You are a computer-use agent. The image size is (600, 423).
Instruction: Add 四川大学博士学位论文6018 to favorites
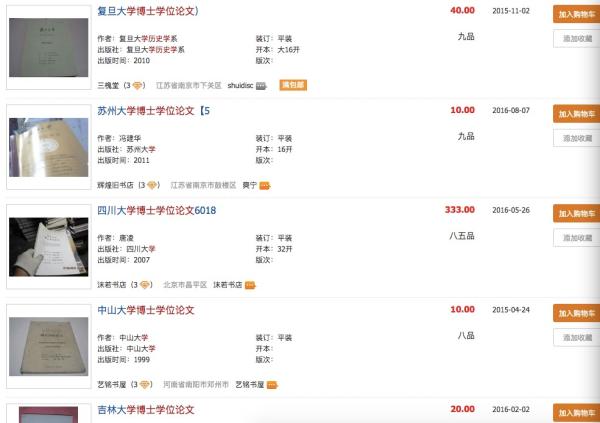coord(577,238)
